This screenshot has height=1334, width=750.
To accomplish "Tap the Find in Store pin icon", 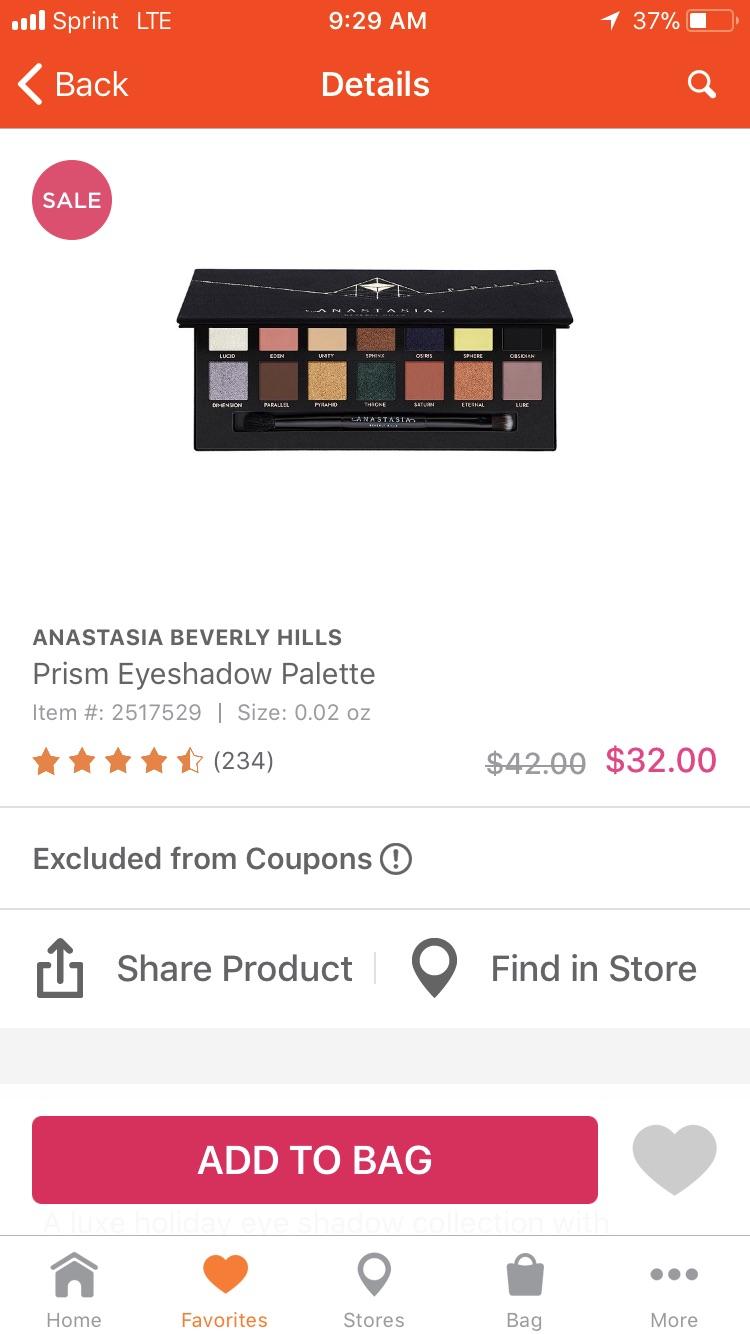I will [434, 967].
